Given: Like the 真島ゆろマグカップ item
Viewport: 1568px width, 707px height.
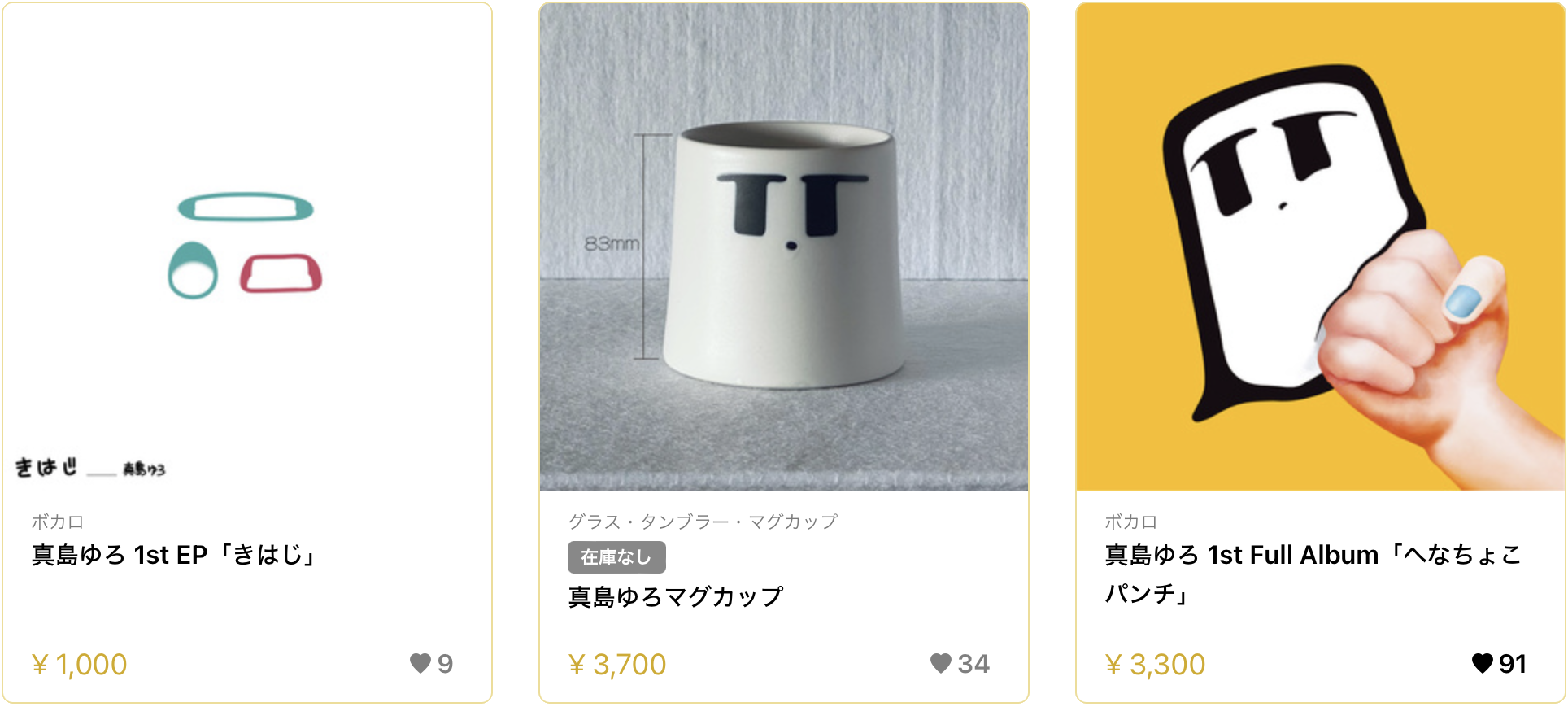Looking at the screenshot, I should point(941,664).
